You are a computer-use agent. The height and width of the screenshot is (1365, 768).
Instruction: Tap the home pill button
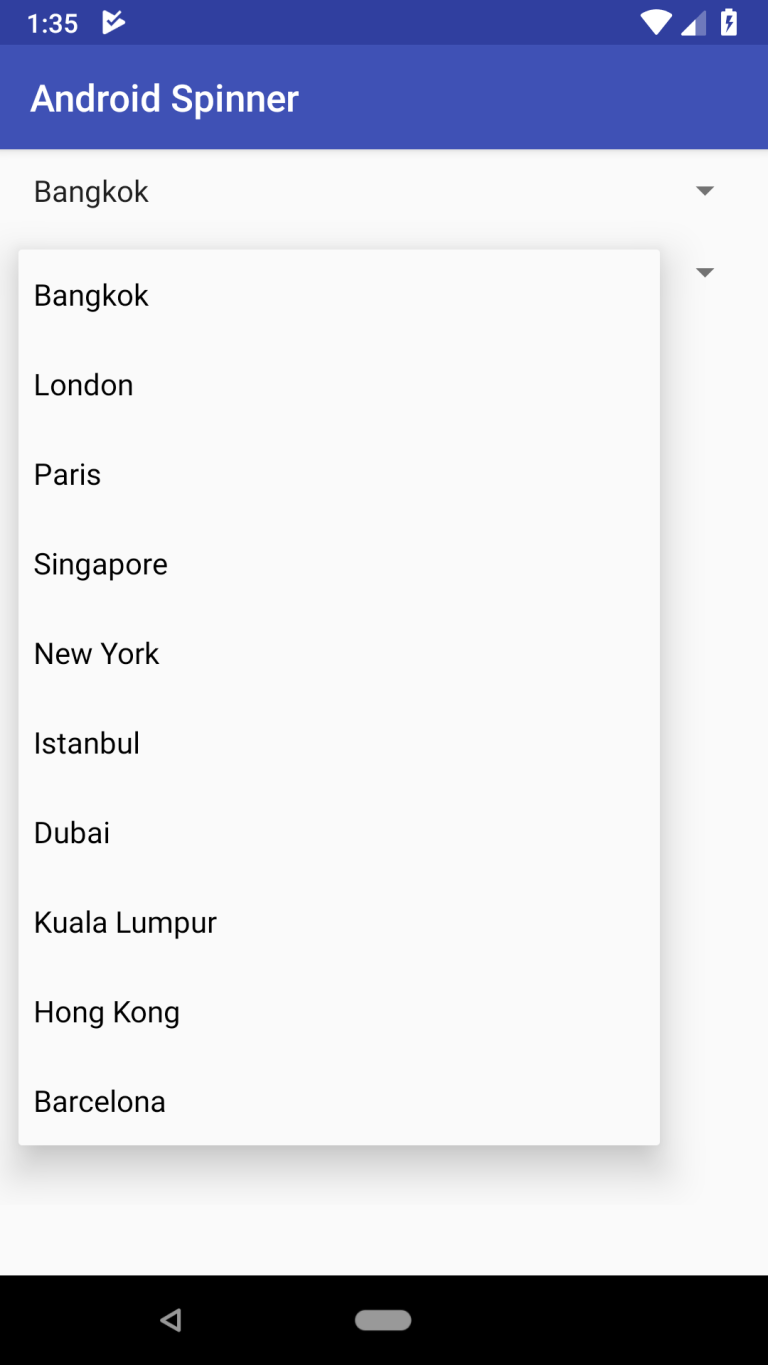coord(383,1320)
